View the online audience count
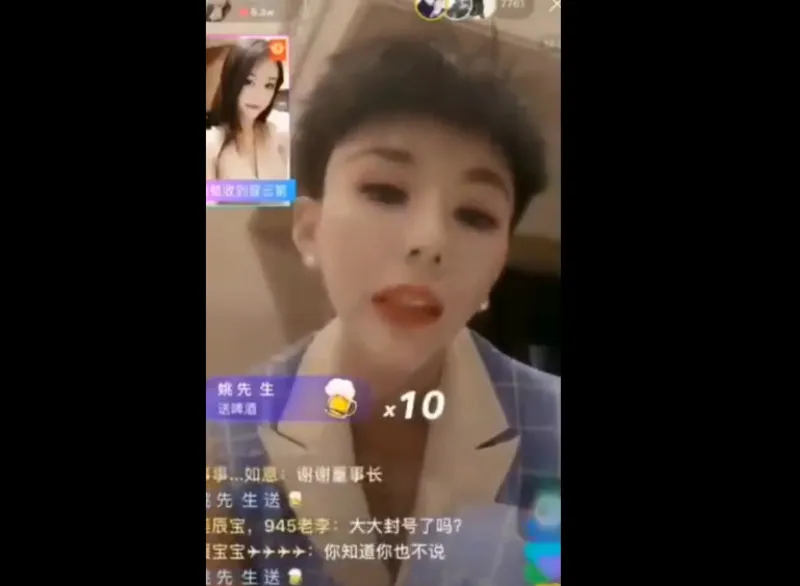800x586 pixels. [512, 7]
